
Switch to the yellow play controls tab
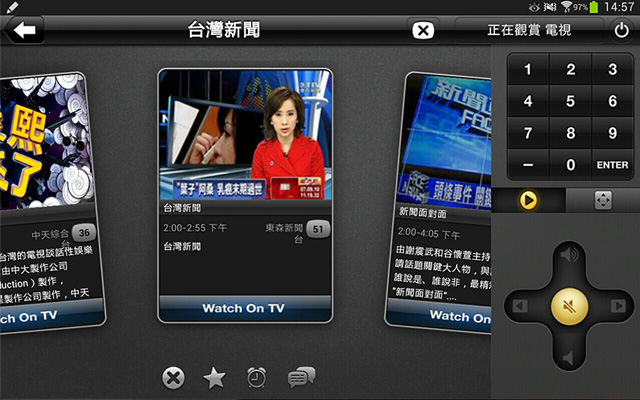pyautogui.click(x=529, y=200)
